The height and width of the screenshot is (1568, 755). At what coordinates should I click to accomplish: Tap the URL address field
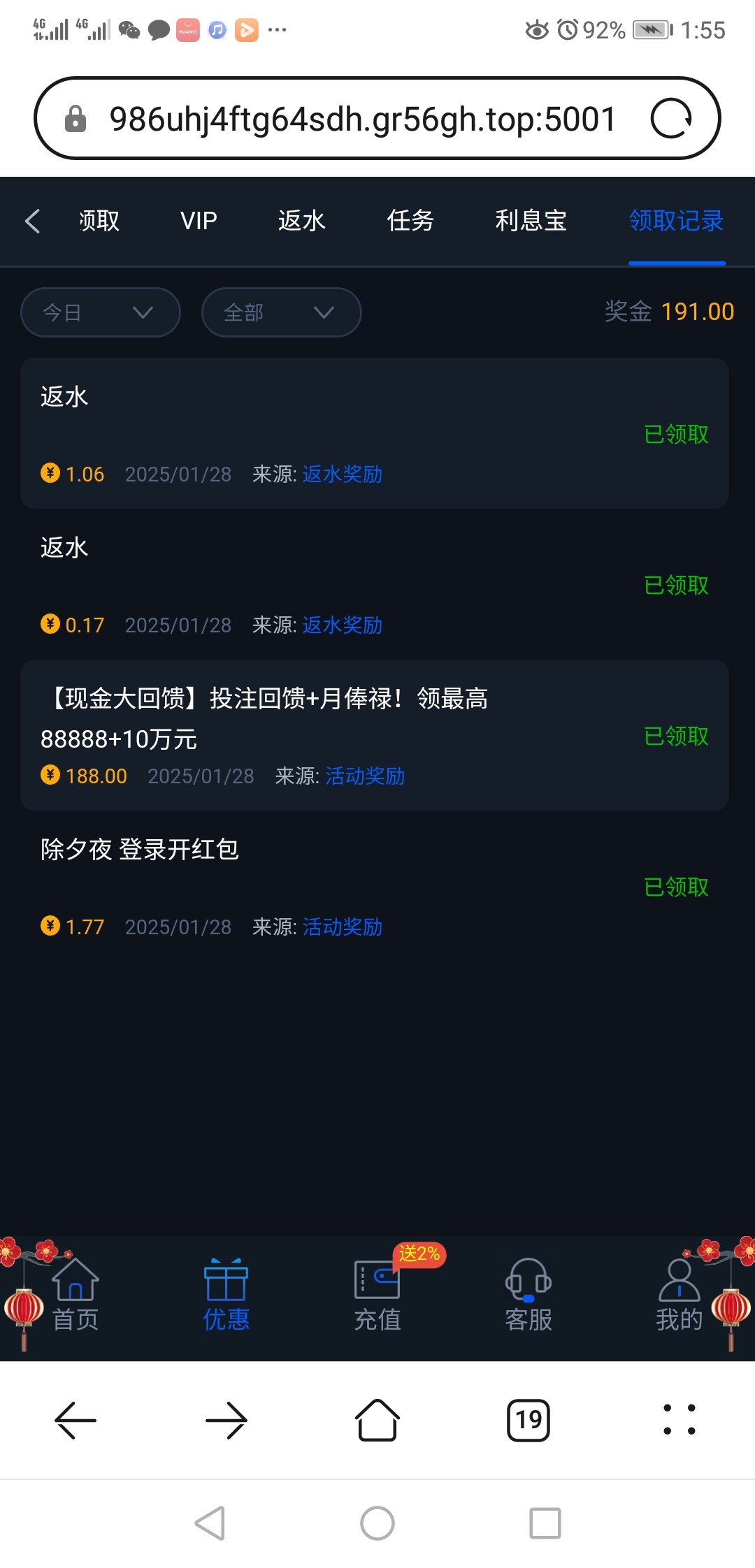tap(362, 119)
